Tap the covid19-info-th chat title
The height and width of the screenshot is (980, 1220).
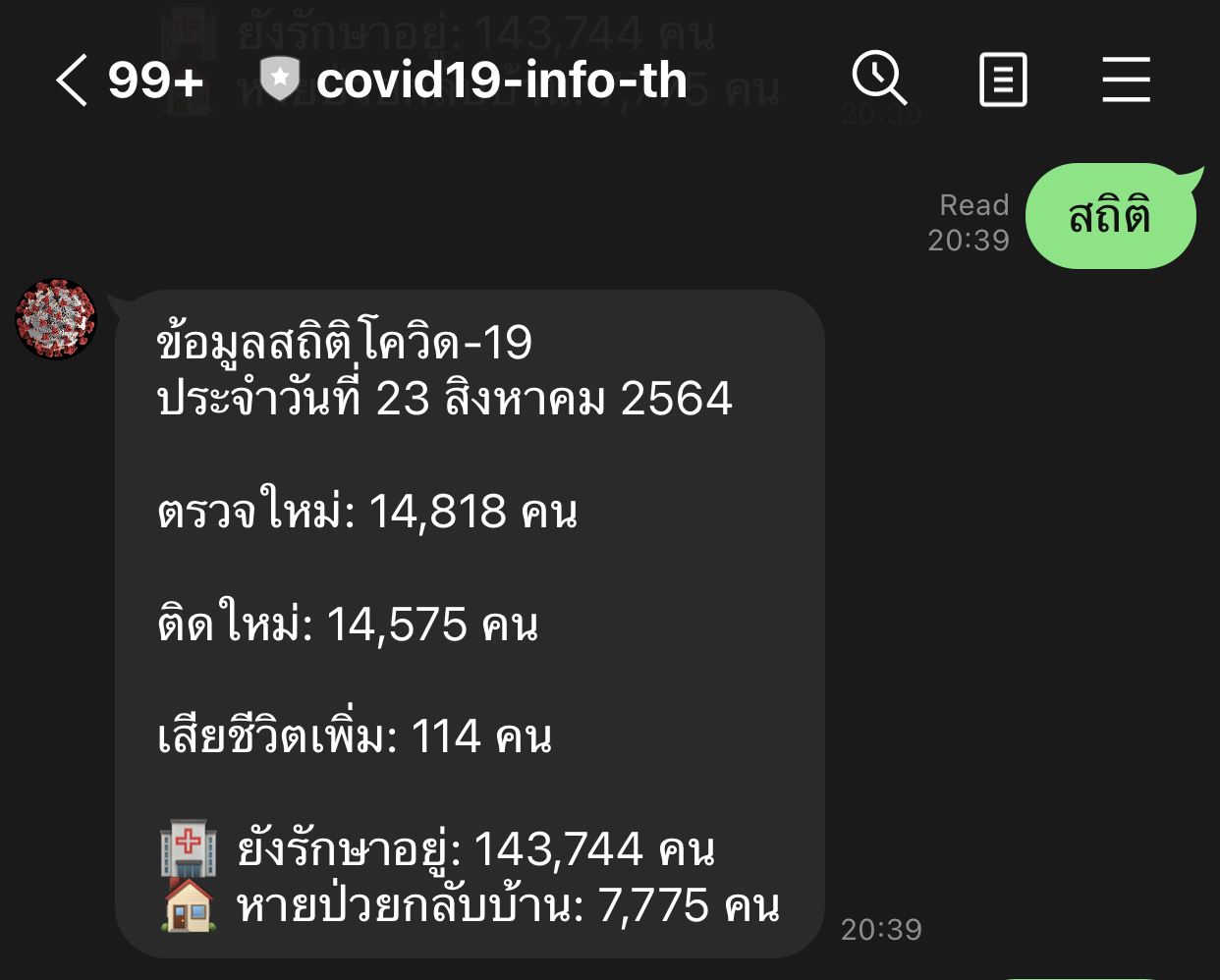coord(501,80)
